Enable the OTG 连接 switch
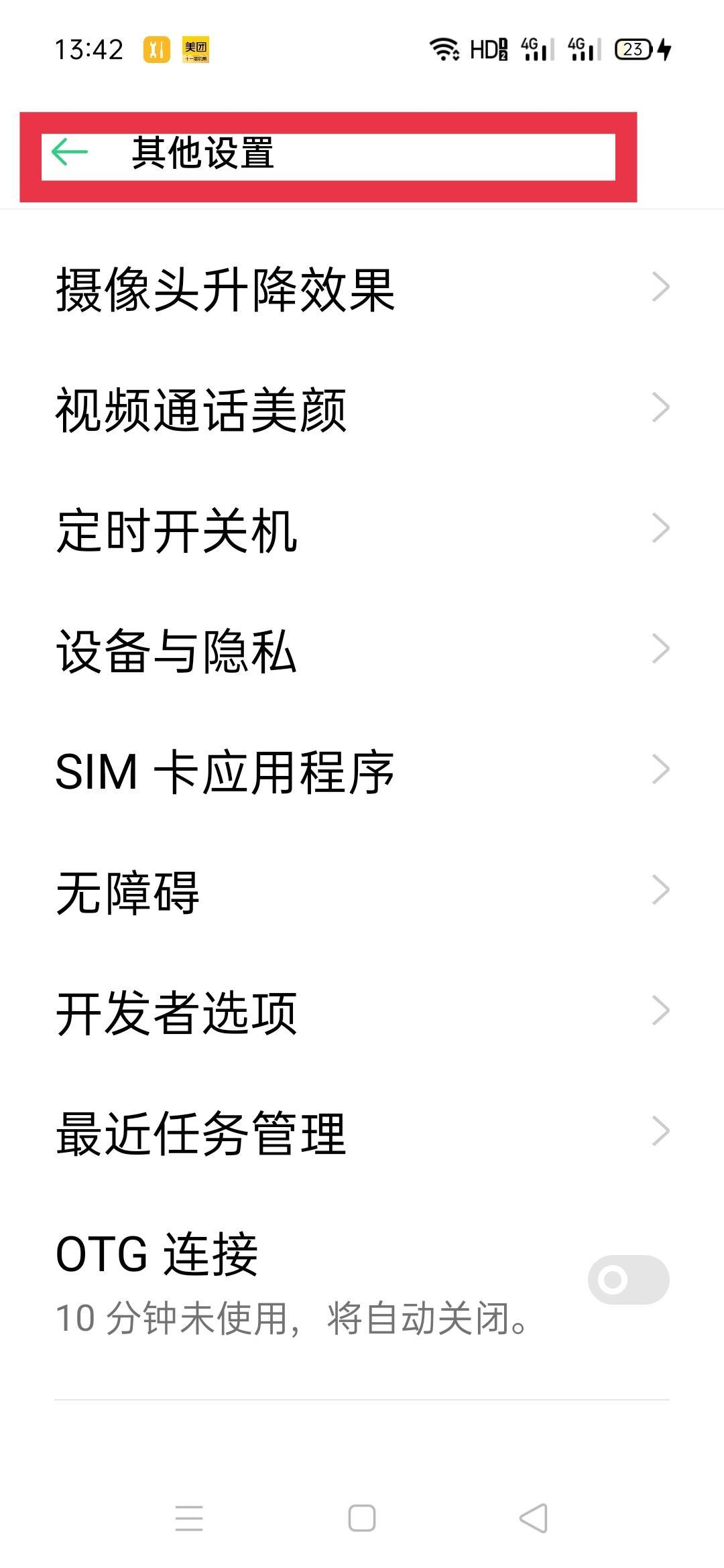 pyautogui.click(x=628, y=1280)
